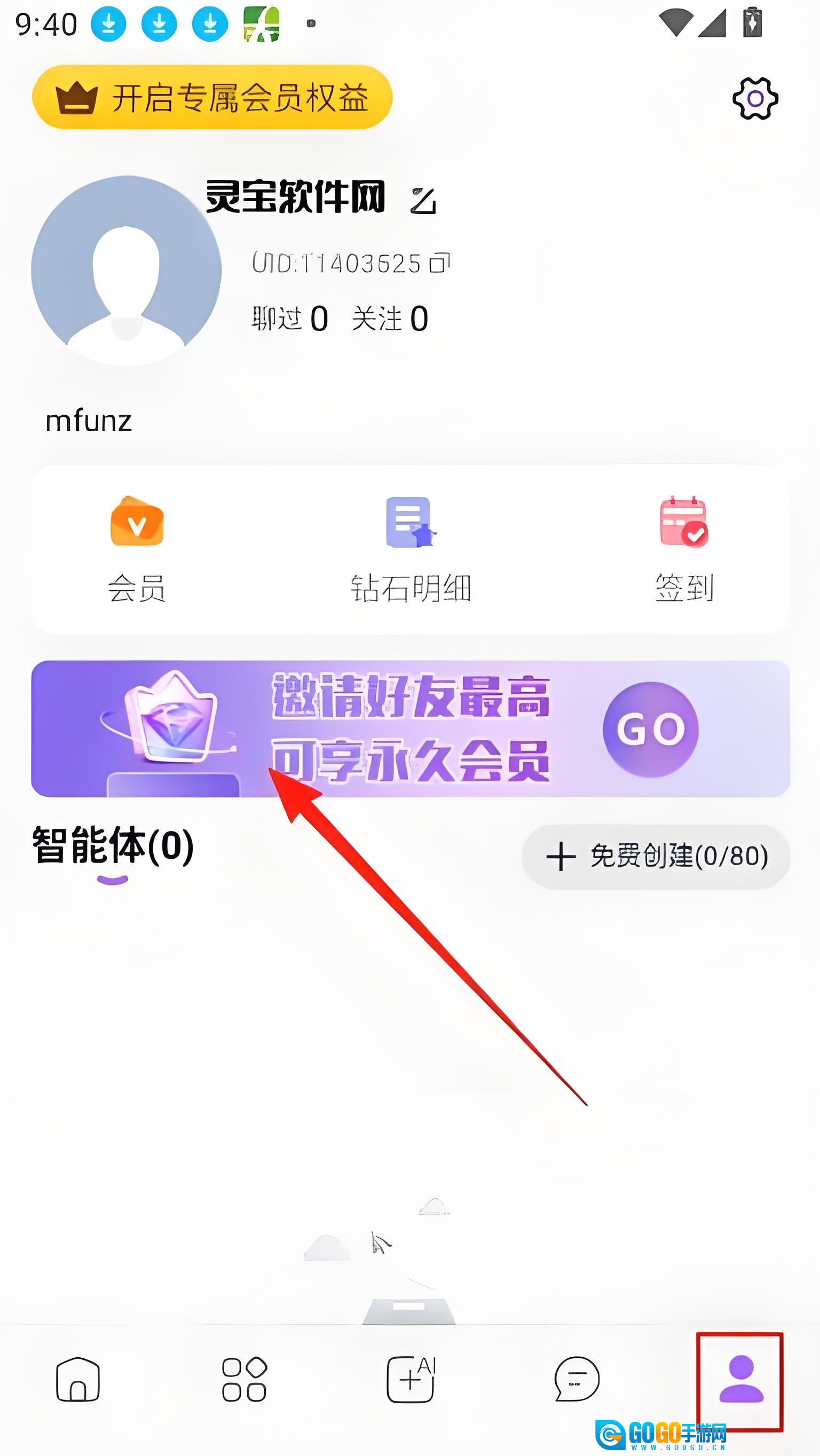Viewport: 820px width, 1456px height.
Task: Go to the messages chat tab
Action: click(x=576, y=1379)
